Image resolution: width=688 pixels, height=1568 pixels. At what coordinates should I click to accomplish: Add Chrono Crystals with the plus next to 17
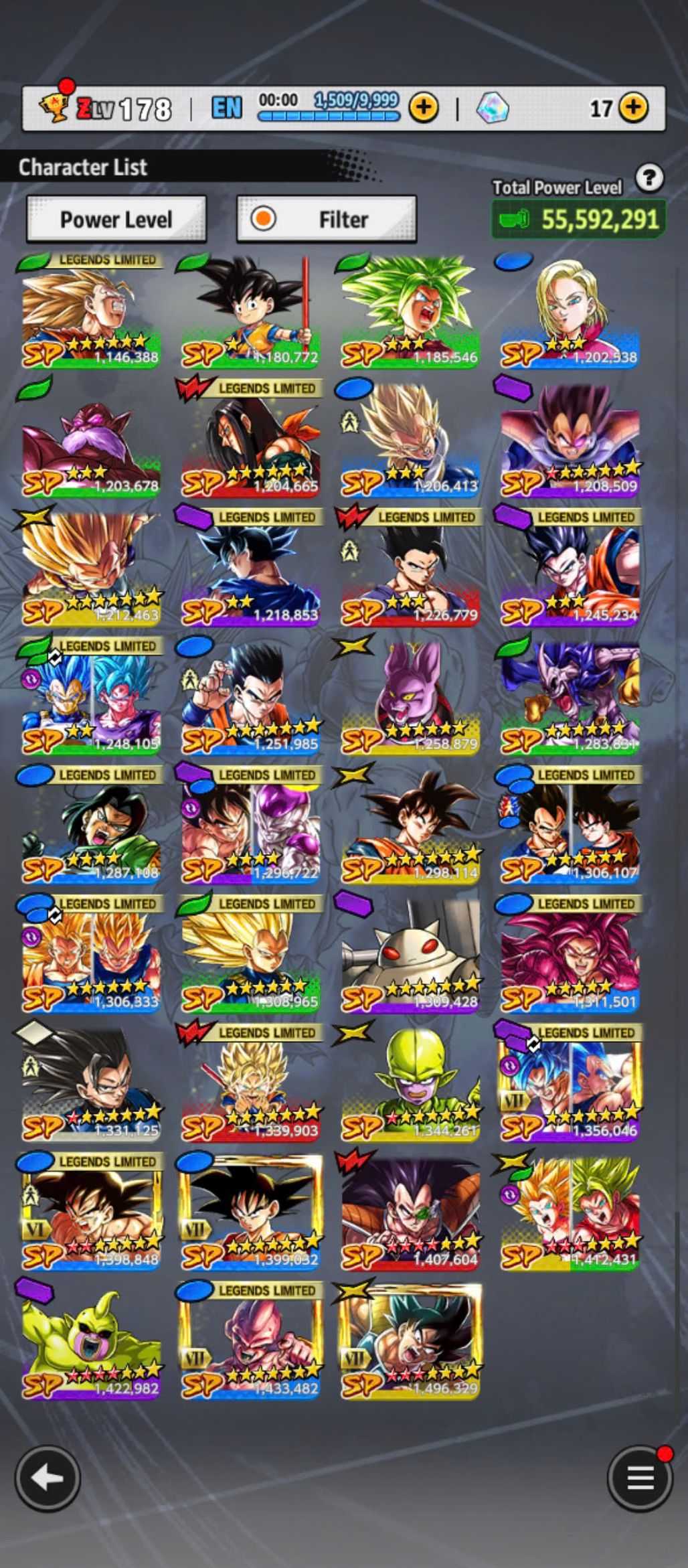click(633, 107)
